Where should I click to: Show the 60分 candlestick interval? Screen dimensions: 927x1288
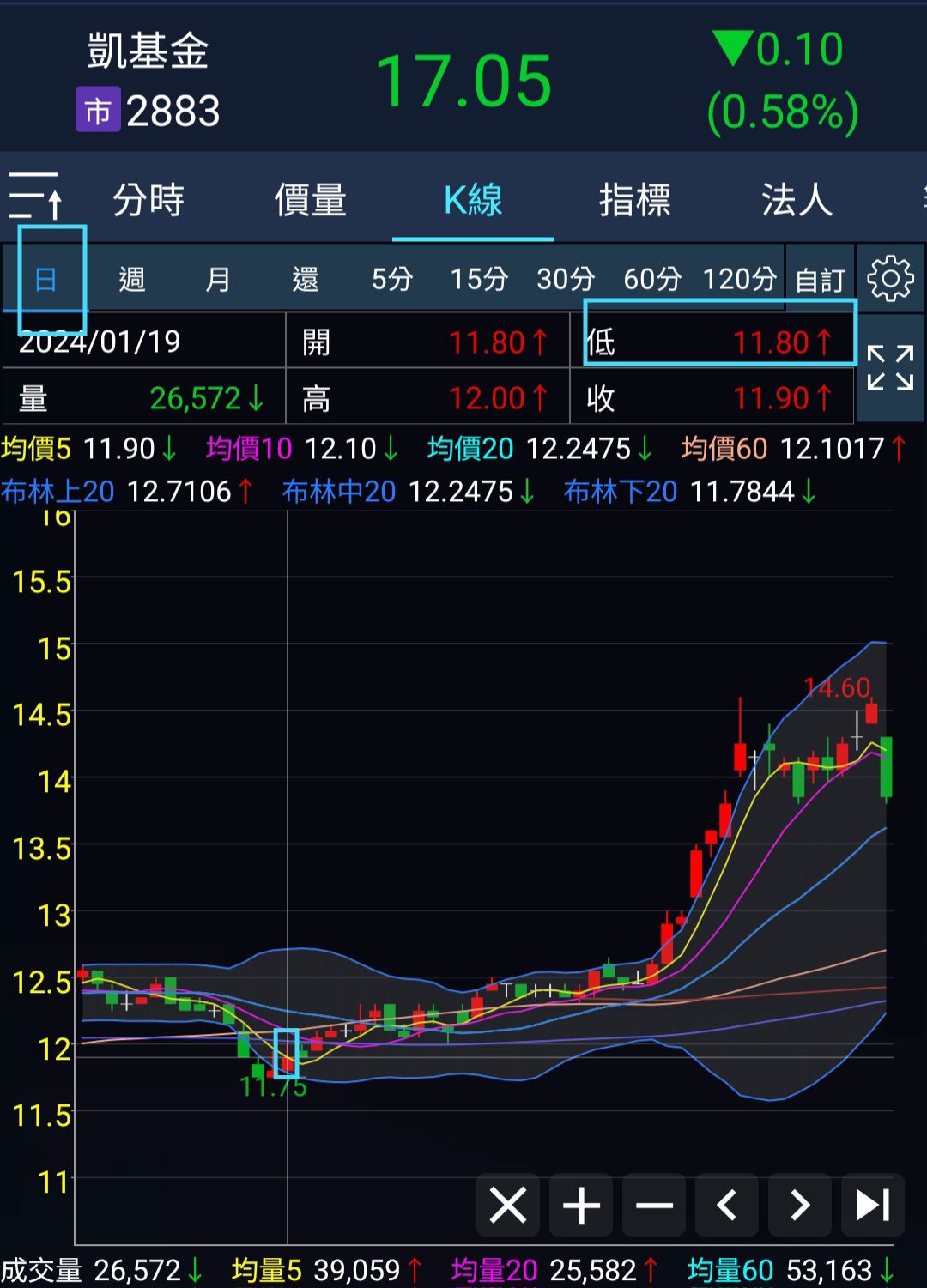(652, 280)
